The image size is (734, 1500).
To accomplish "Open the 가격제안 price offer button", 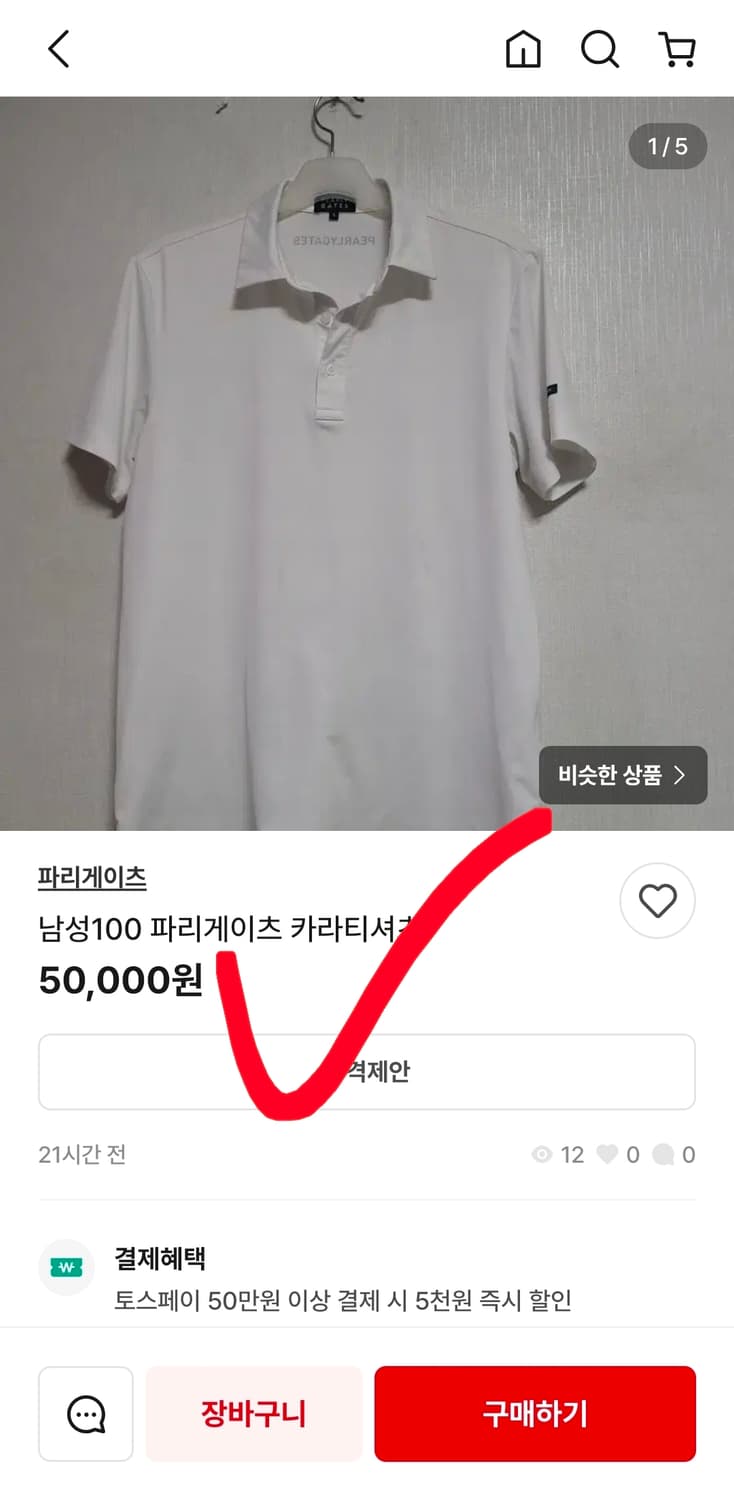I will pyautogui.click(x=367, y=1071).
